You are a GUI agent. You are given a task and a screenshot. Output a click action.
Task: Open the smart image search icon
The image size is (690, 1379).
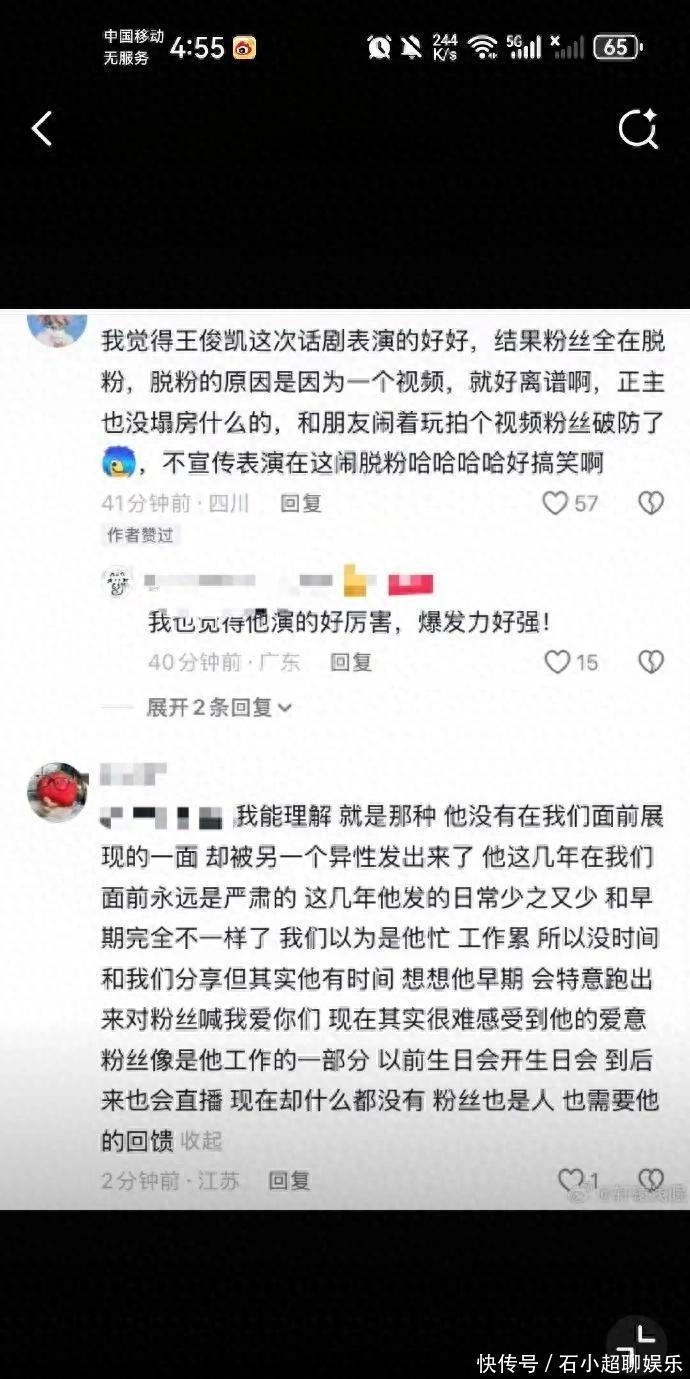tap(637, 129)
